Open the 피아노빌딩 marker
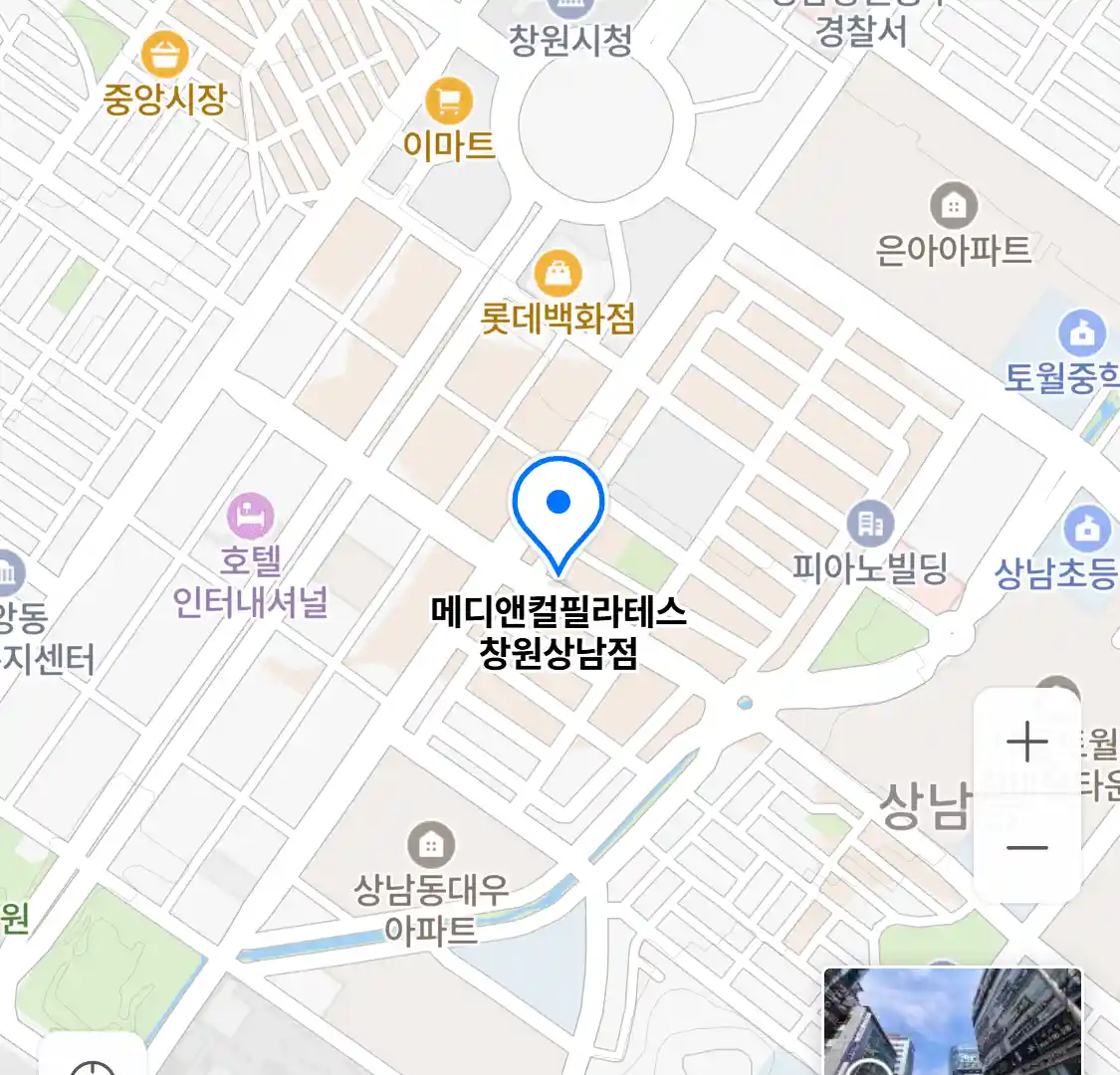The height and width of the screenshot is (1075, 1120). 870,524
